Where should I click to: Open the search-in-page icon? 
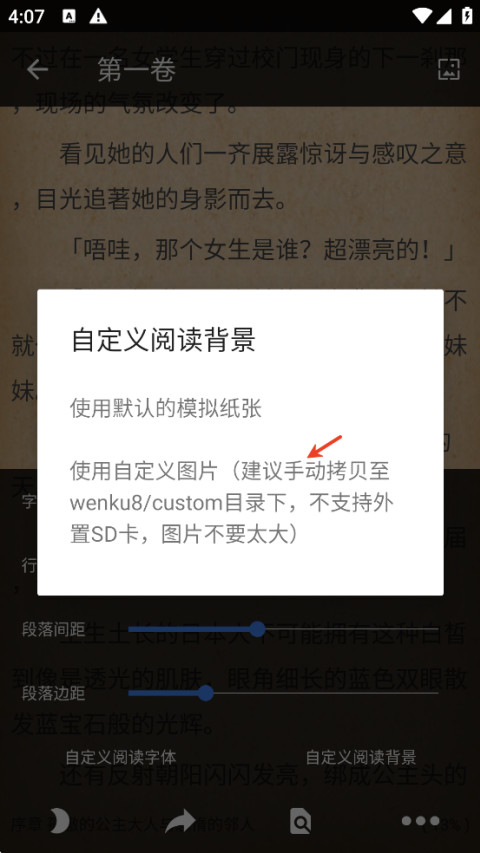tap(300, 821)
